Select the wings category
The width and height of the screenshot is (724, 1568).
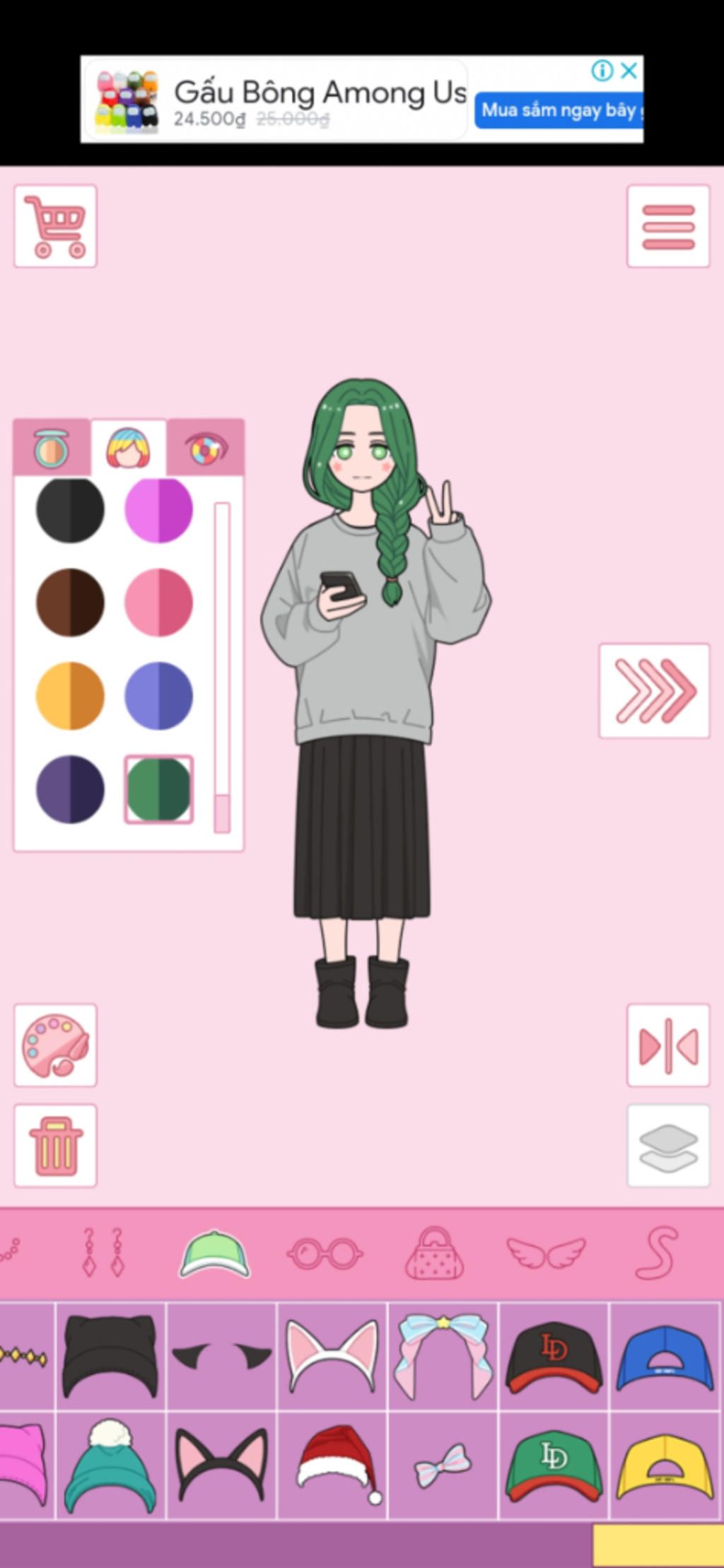pos(546,1253)
